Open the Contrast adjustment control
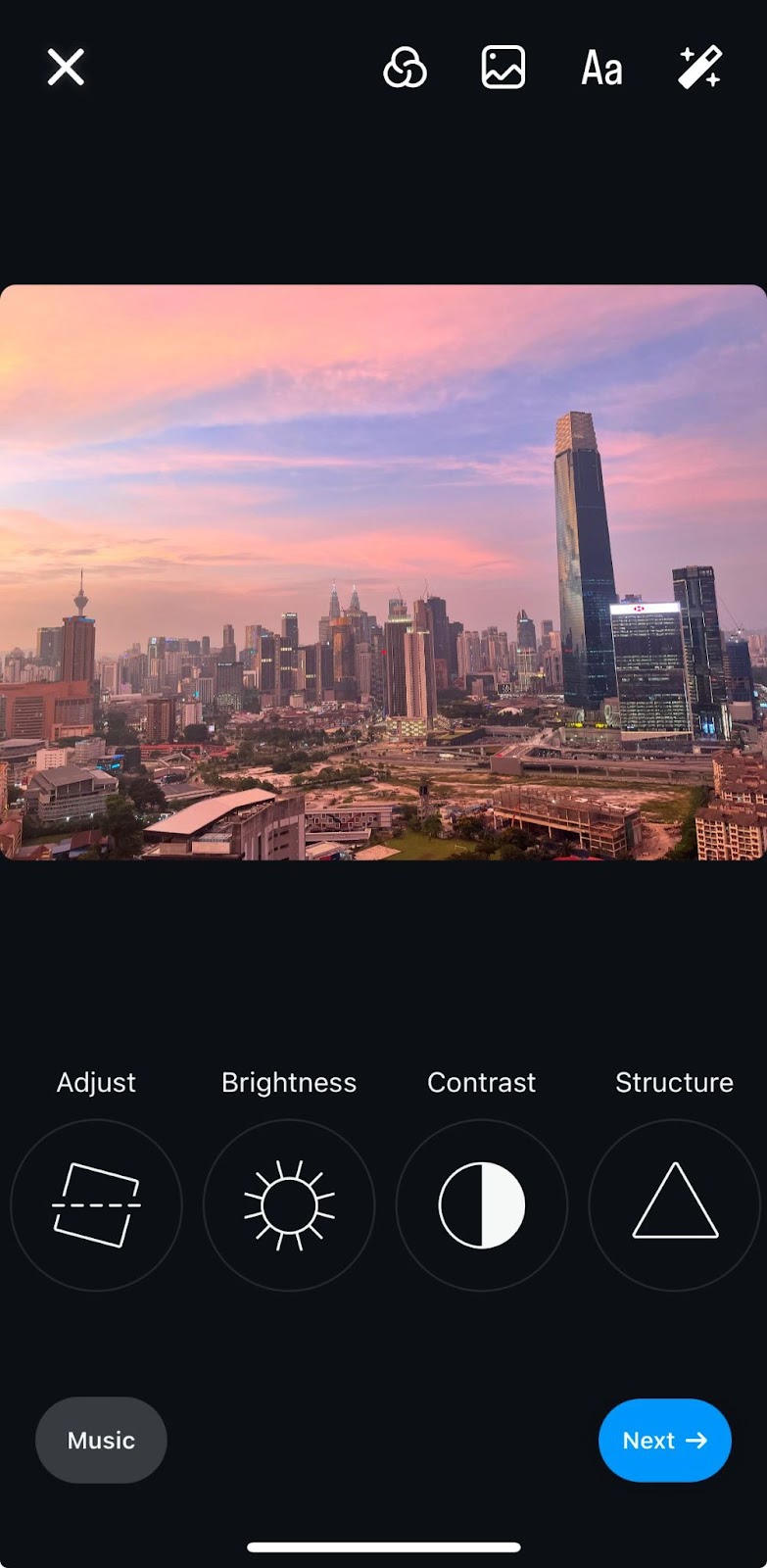Screen dimensions: 767x1568 coord(481,1204)
